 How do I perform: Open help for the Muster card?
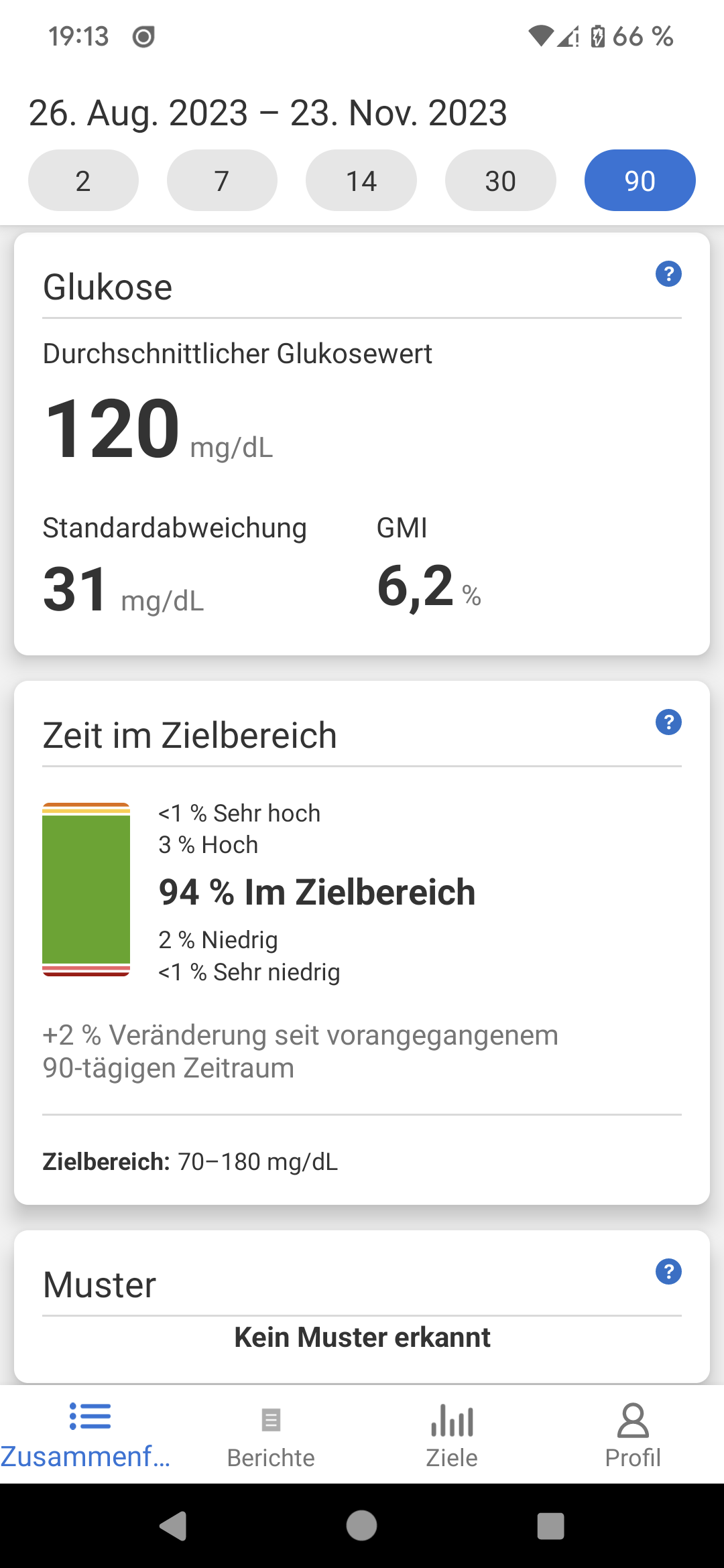click(668, 1272)
